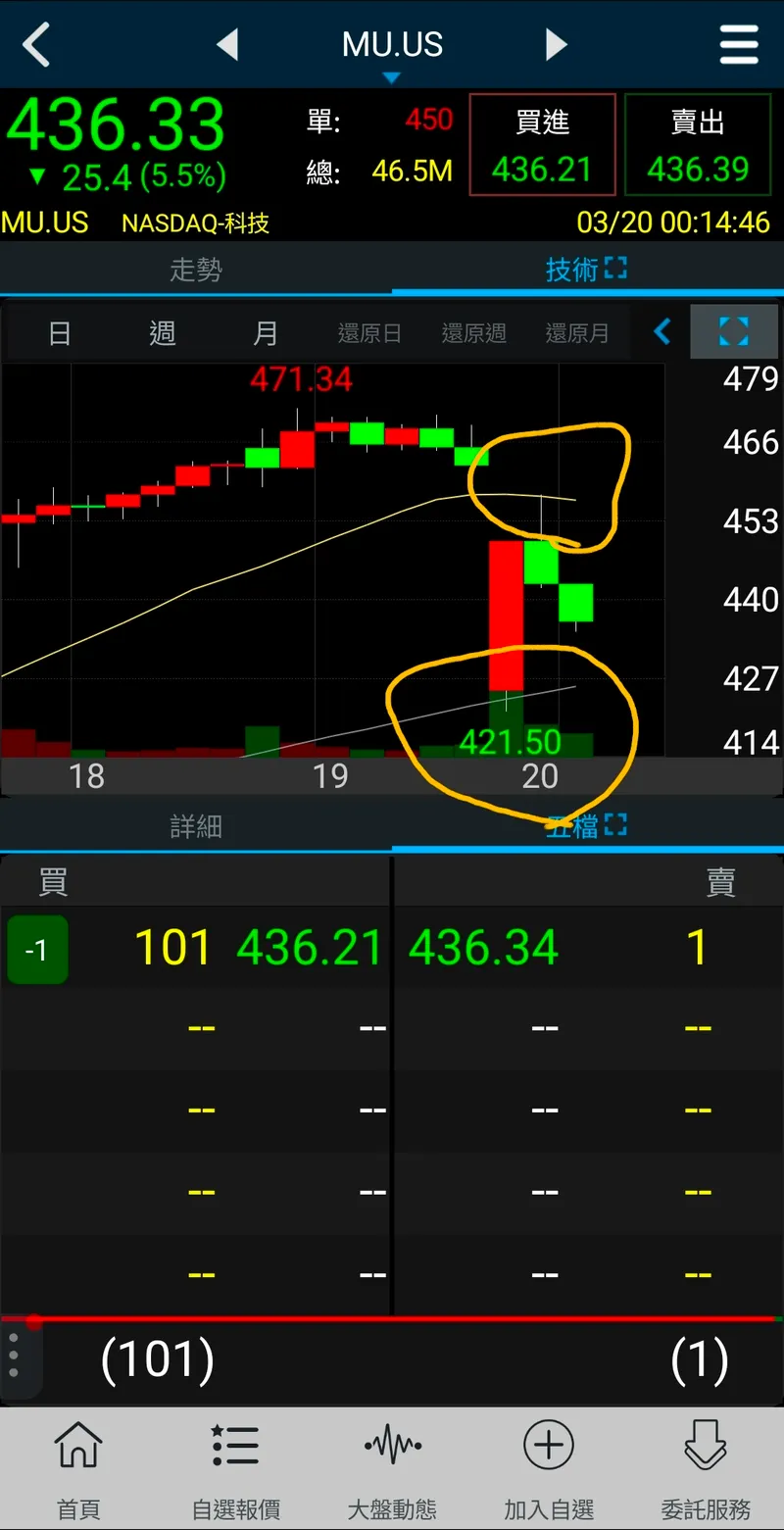The image size is (784, 1530).
Task: Go to 大盤動態 market trends
Action: (x=392, y=1467)
